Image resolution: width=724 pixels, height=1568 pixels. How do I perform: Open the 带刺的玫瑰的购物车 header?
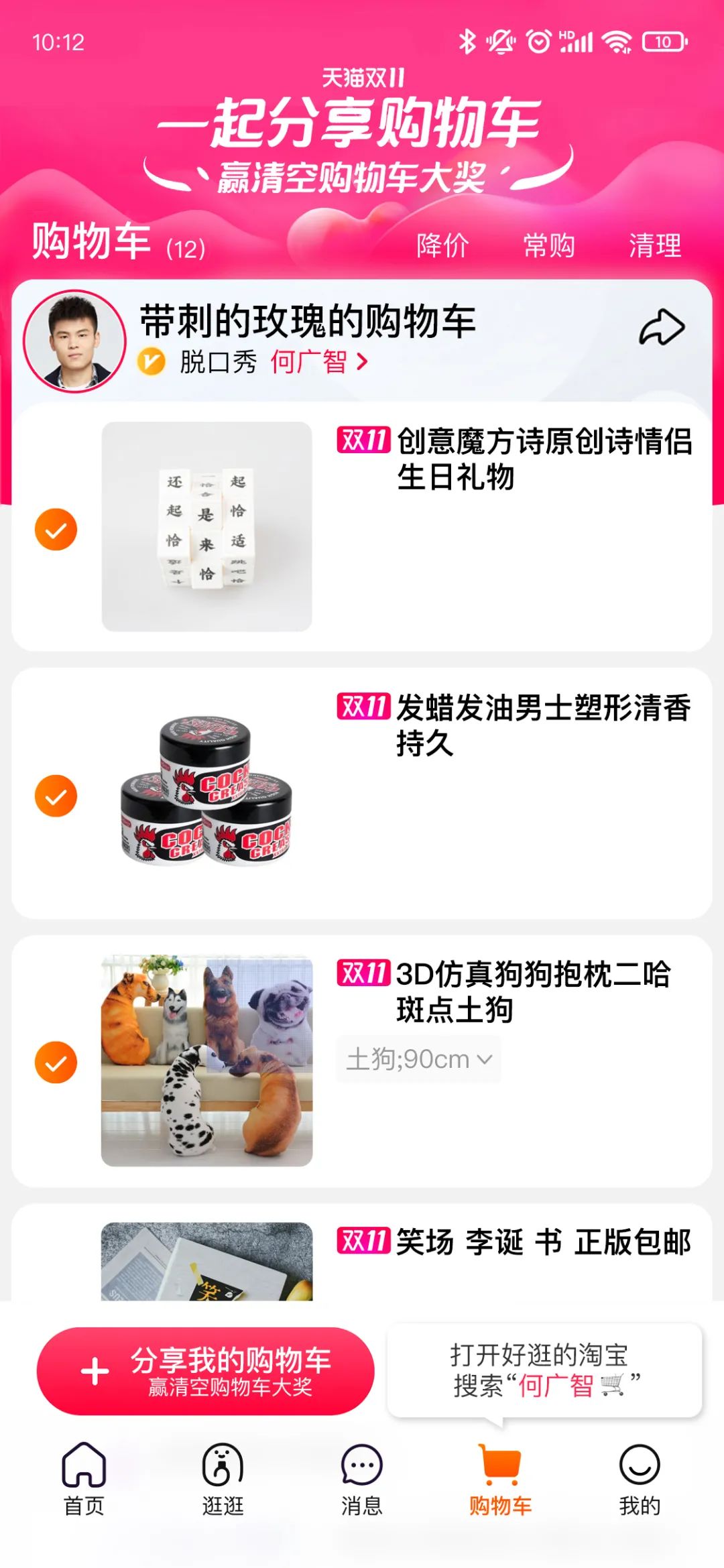[305, 322]
